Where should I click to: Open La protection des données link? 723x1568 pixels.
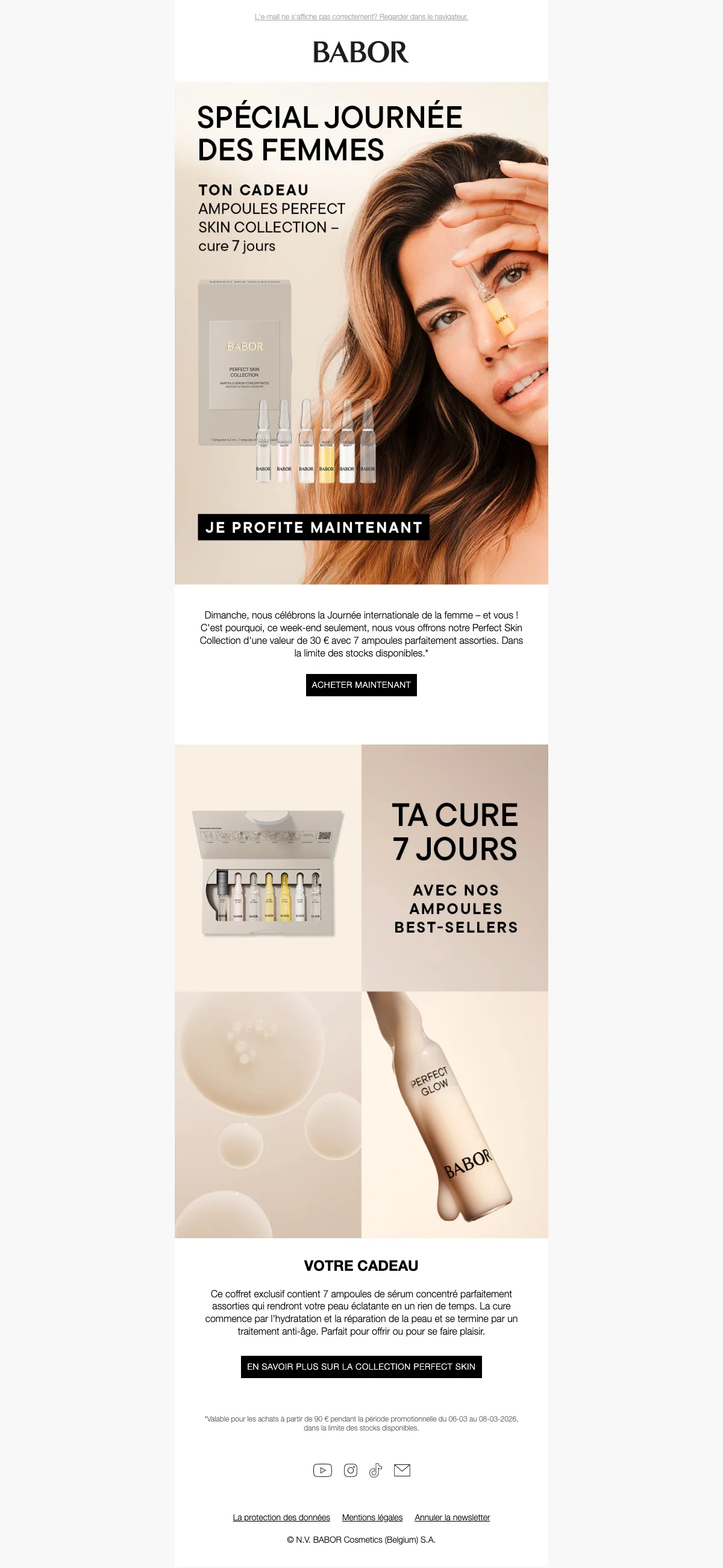pos(281,1517)
